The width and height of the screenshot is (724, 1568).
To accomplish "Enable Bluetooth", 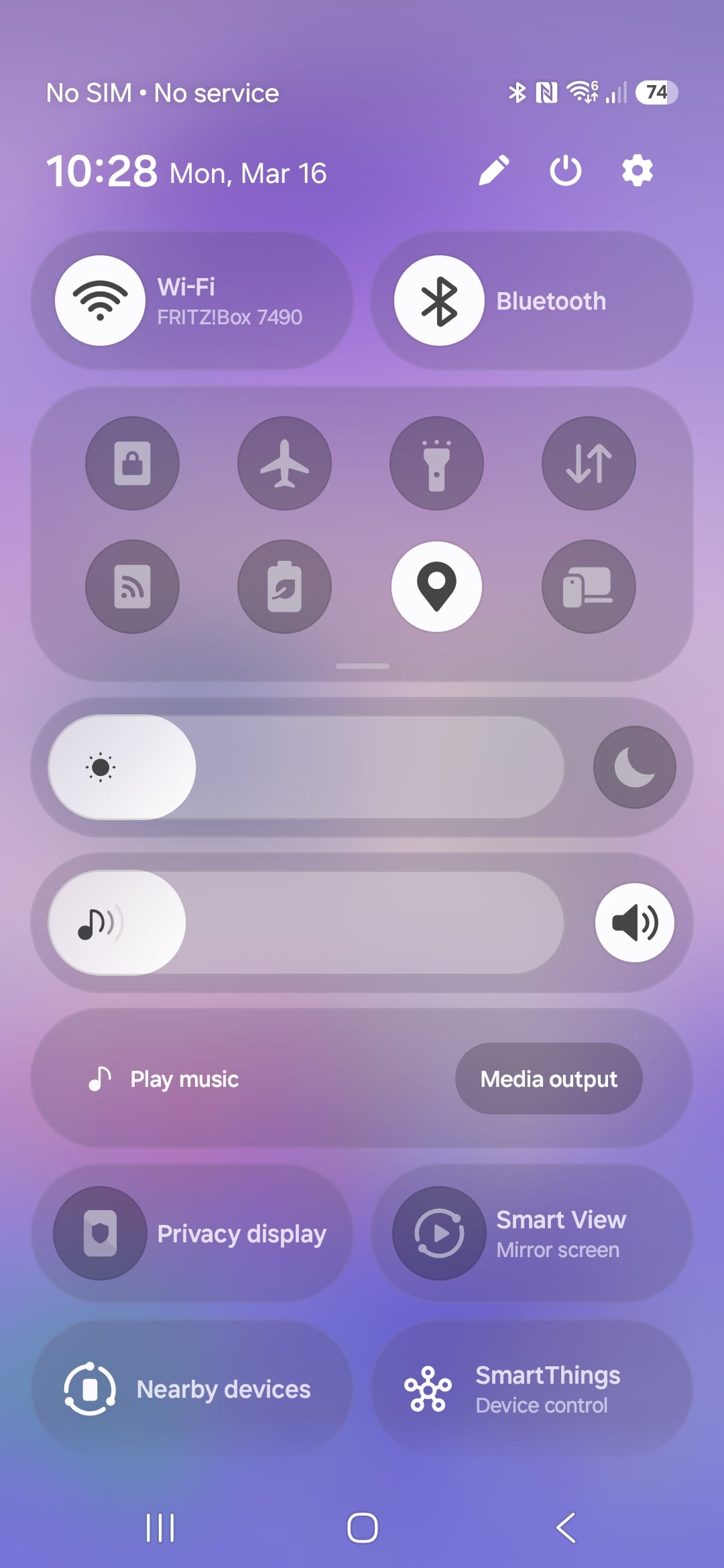I will [x=530, y=300].
